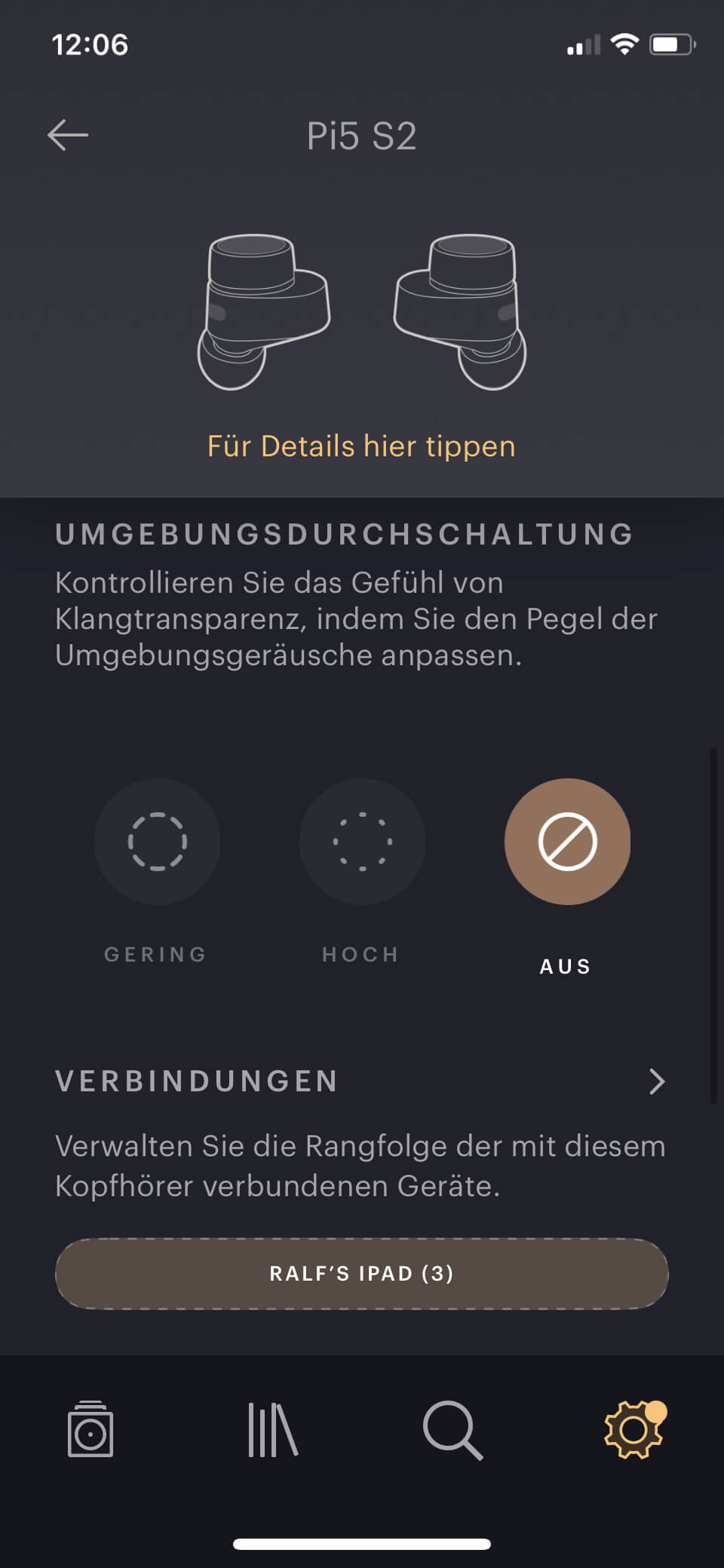Open the music library tab
Screen dimensions: 724x1568
coord(272,1429)
